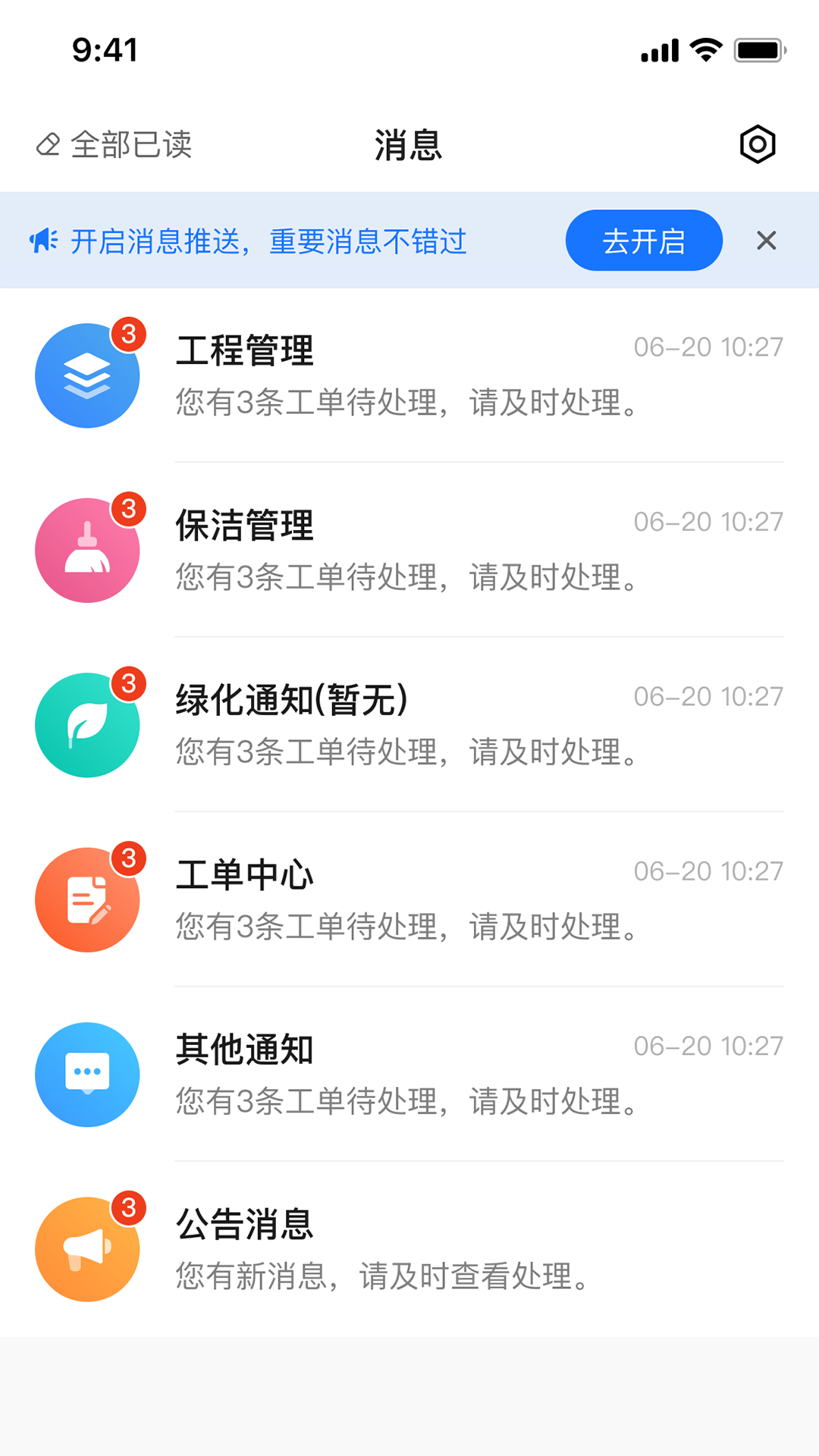Viewport: 819px width, 1456px height.
Task: Tap the 工单中心 work order center icon
Action: [87, 900]
